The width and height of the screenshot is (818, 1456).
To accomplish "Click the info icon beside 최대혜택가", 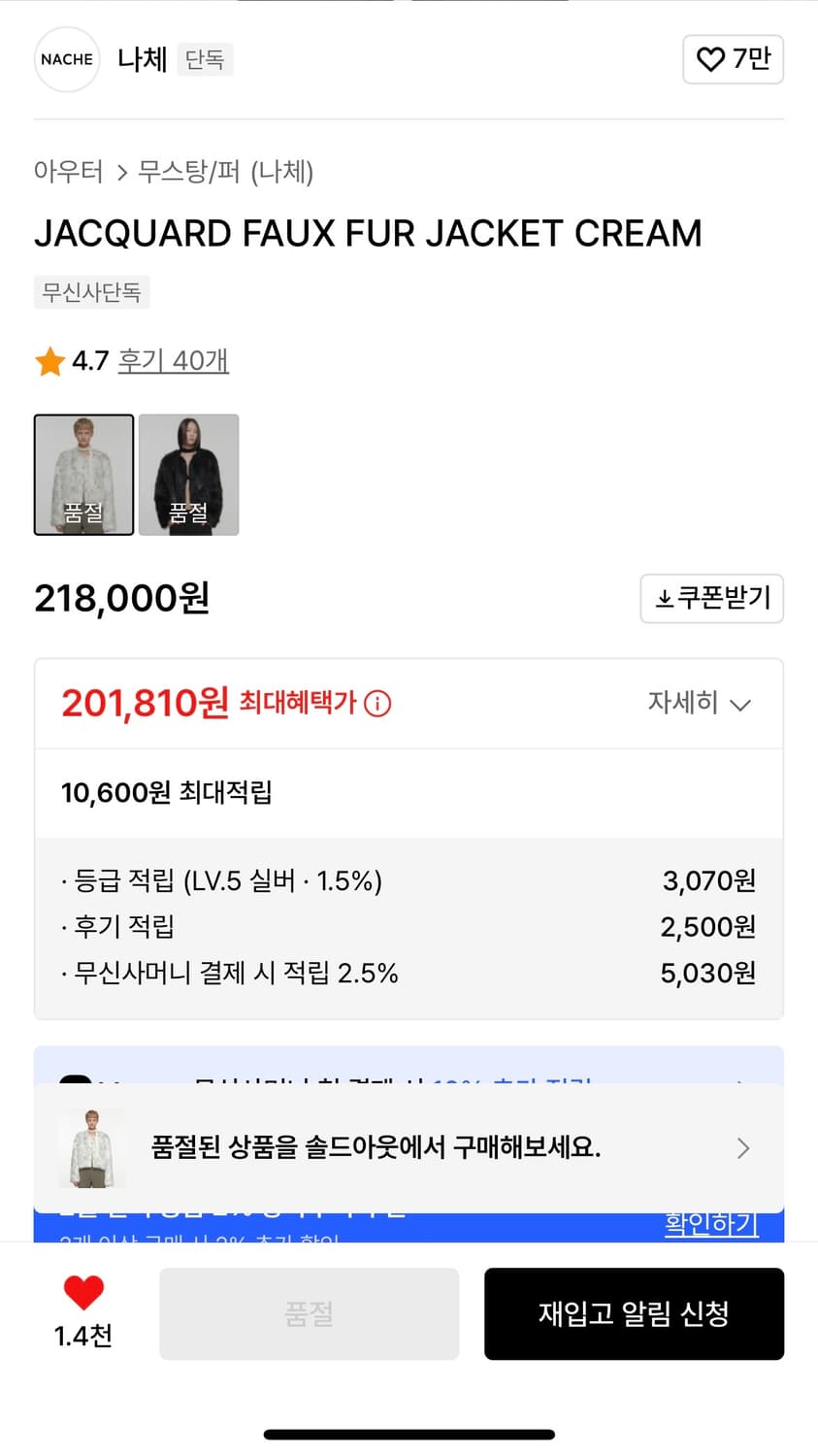I will click(376, 705).
